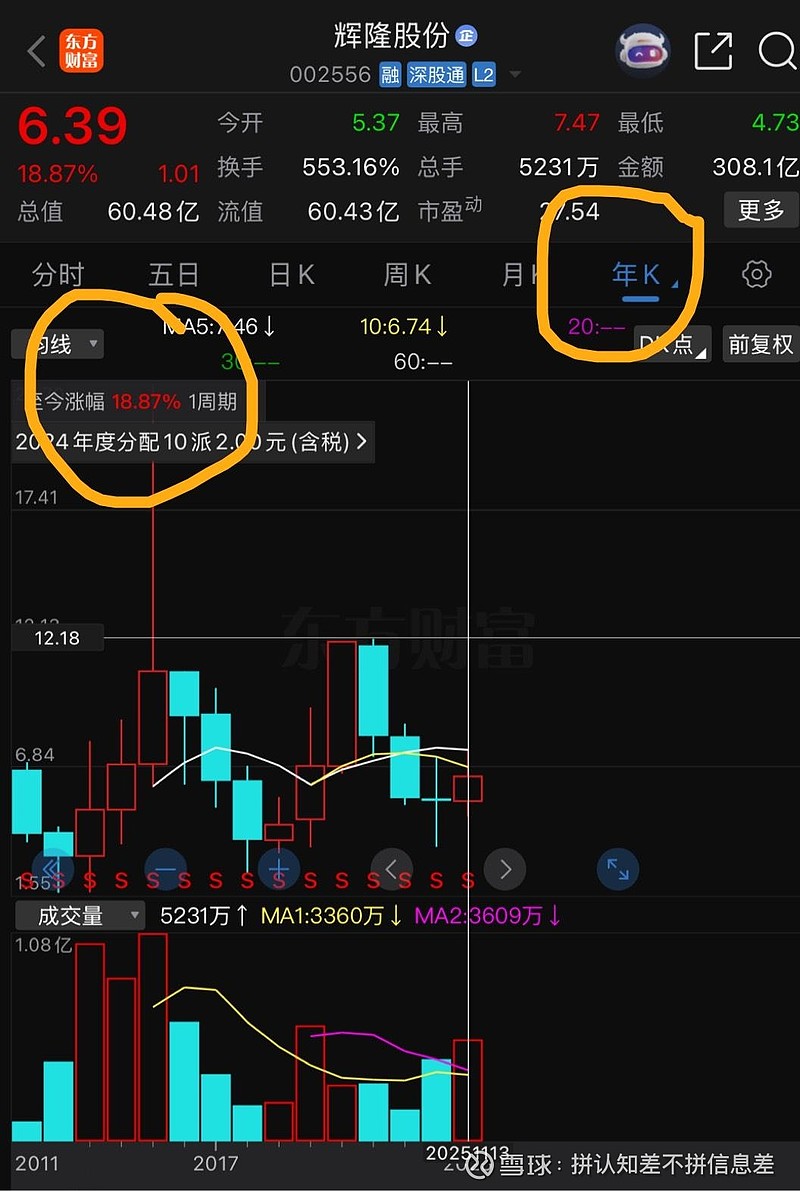The width and height of the screenshot is (800, 1191).
Task: Zoom out the chart with the minus icon
Action: pos(165,869)
